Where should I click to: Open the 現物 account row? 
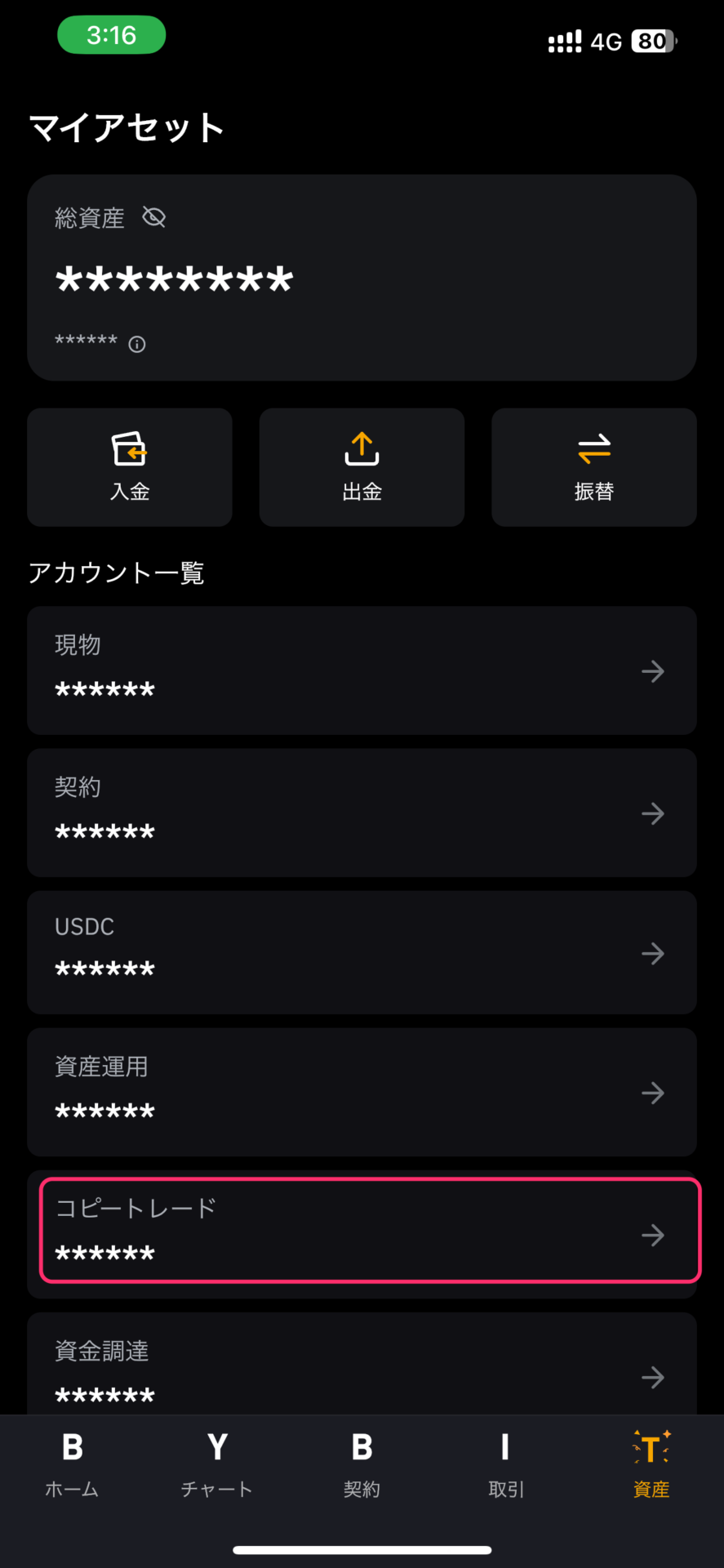pos(362,670)
